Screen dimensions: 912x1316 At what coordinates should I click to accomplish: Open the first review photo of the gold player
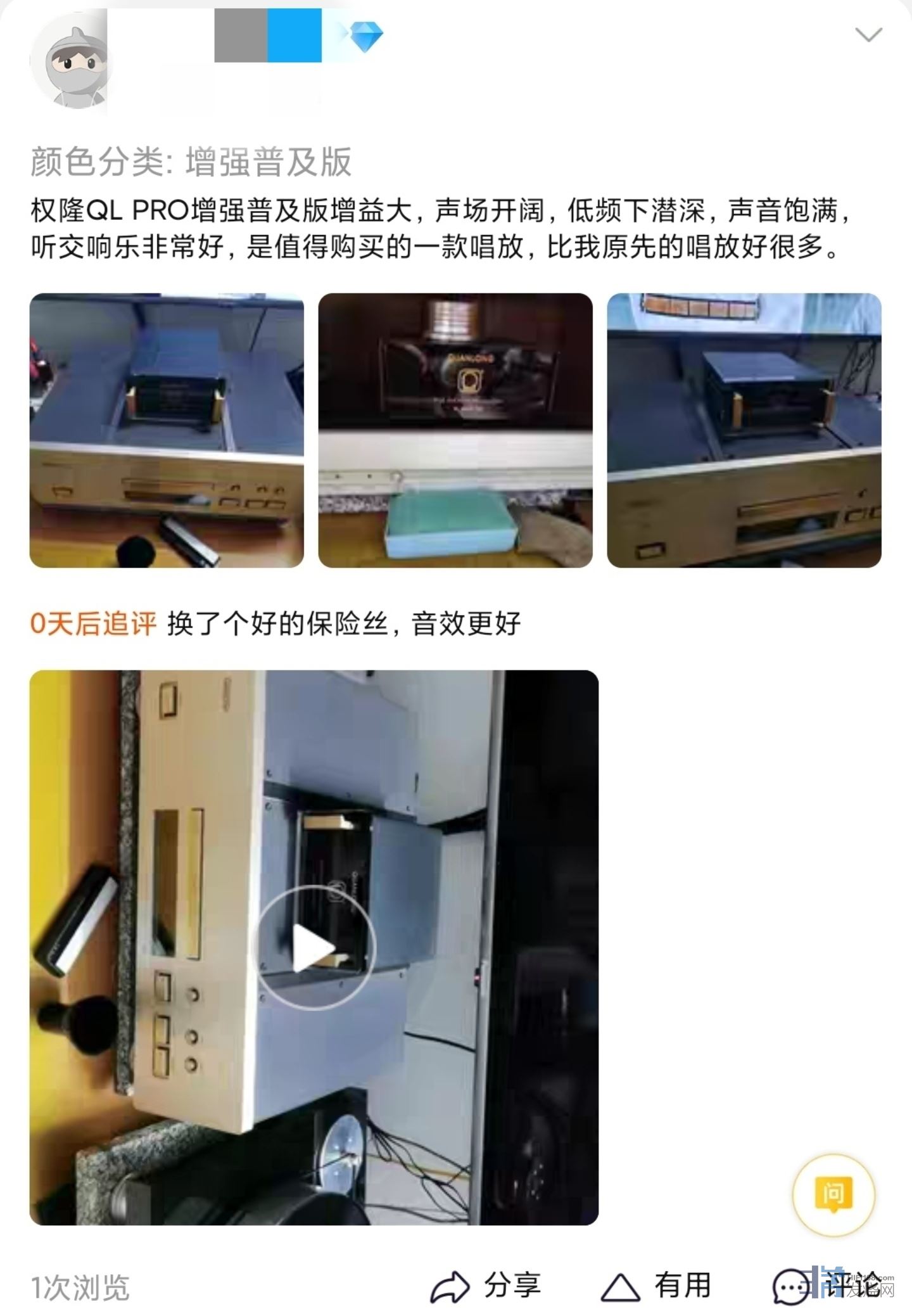(167, 430)
